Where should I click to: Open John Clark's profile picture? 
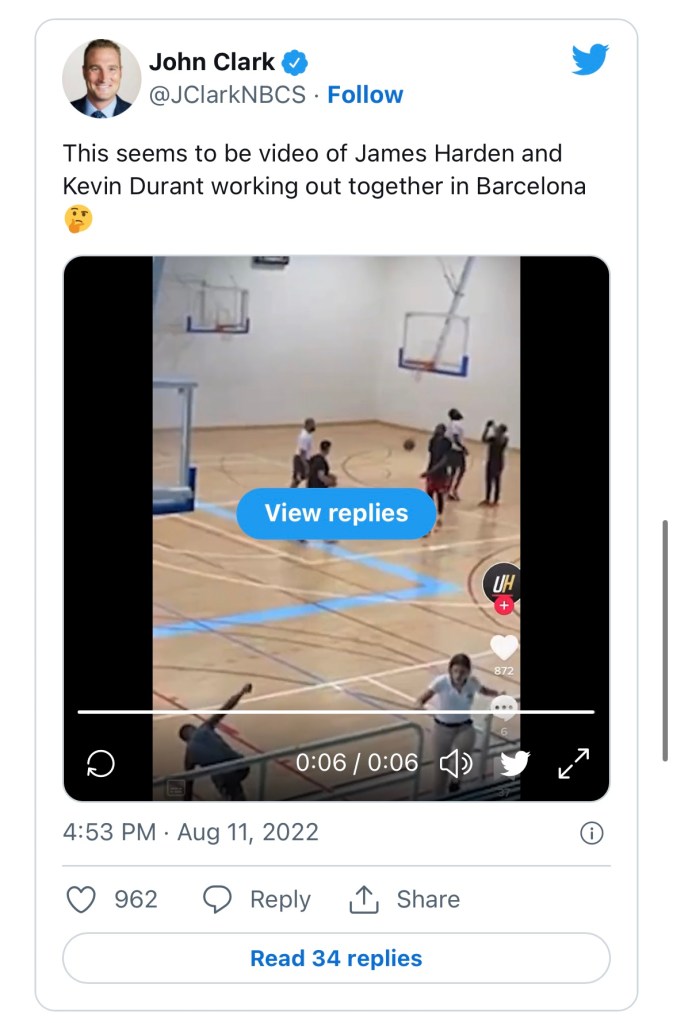point(102,79)
